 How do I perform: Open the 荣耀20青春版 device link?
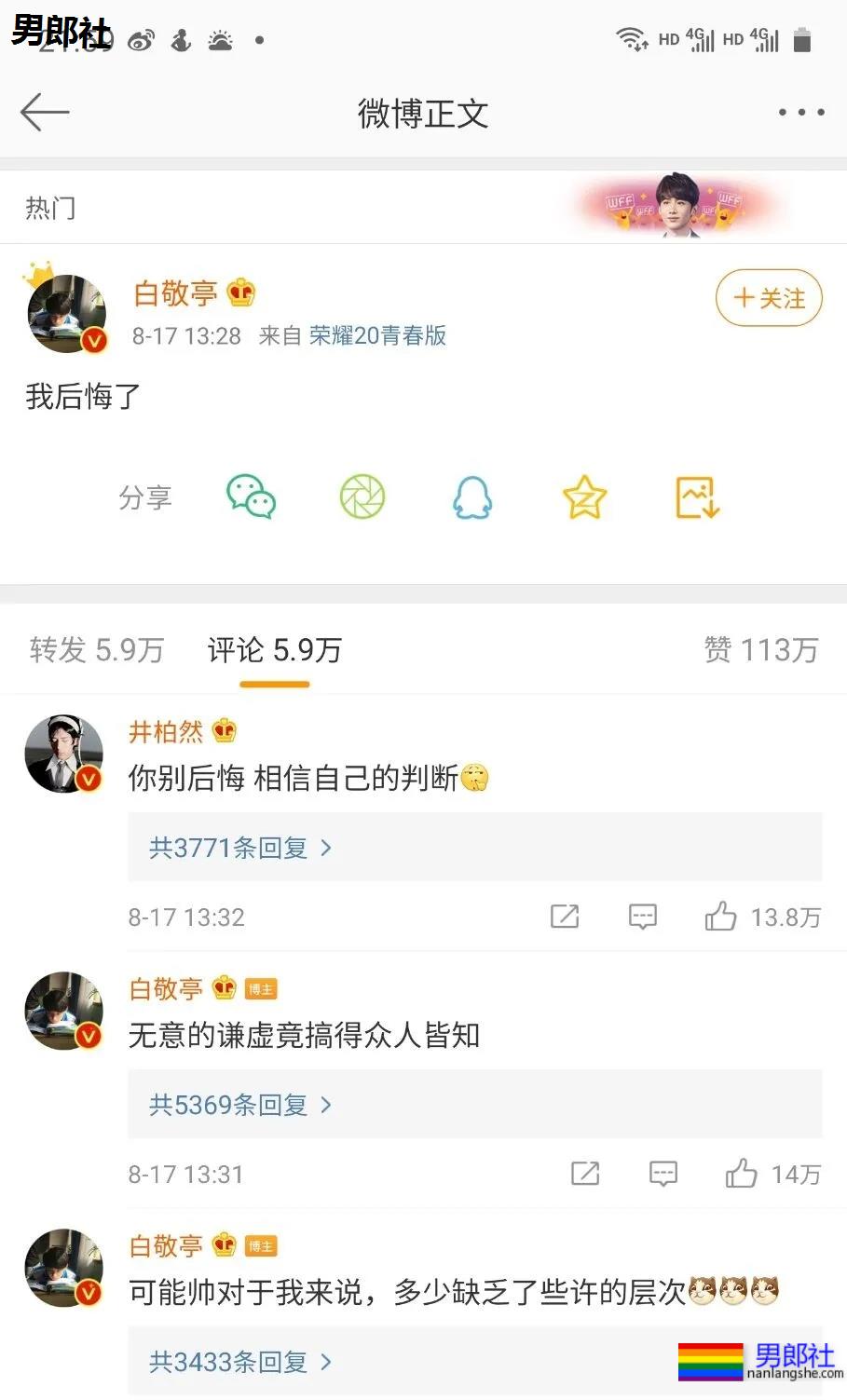click(x=376, y=335)
